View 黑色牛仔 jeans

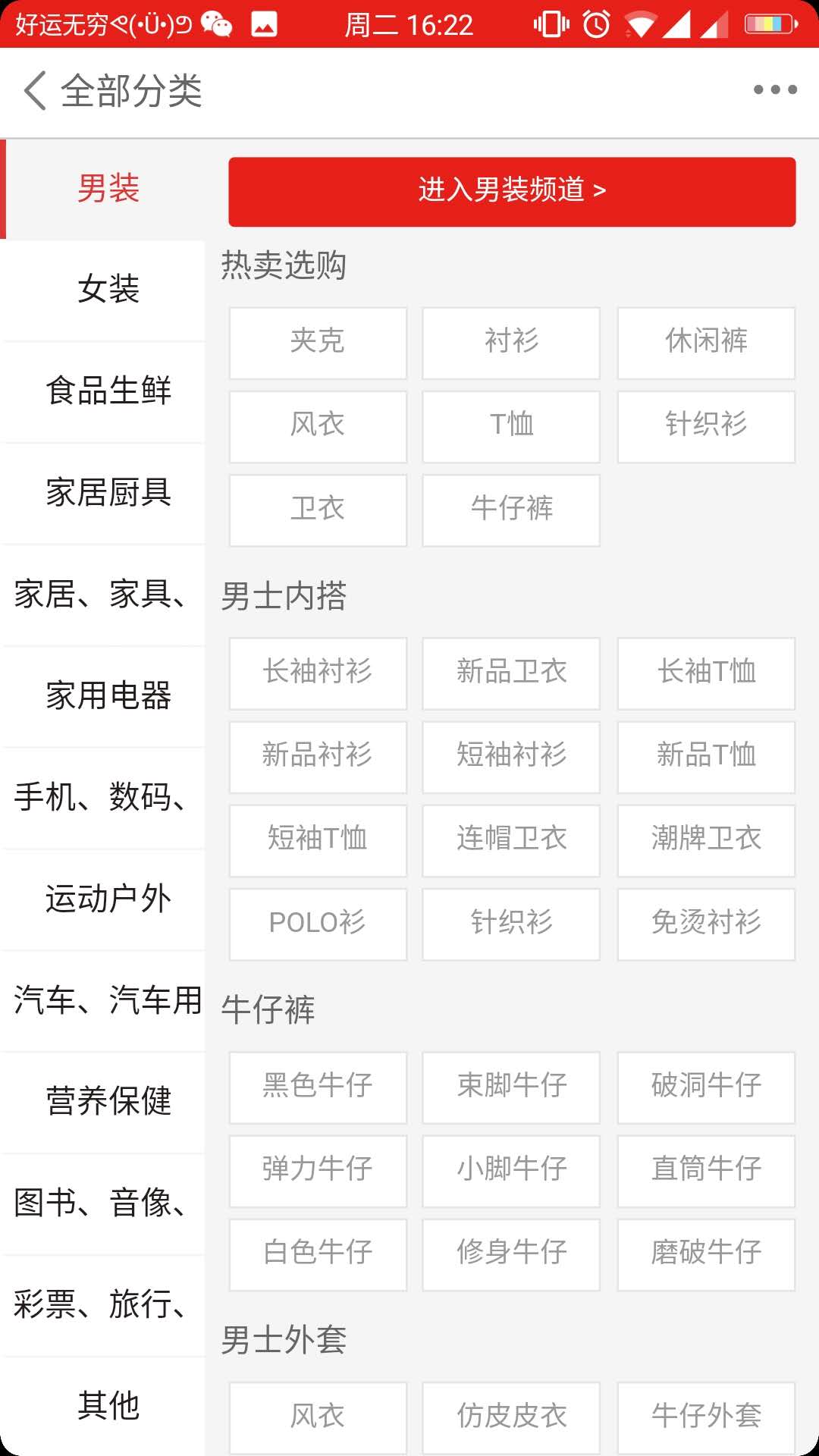point(318,1087)
